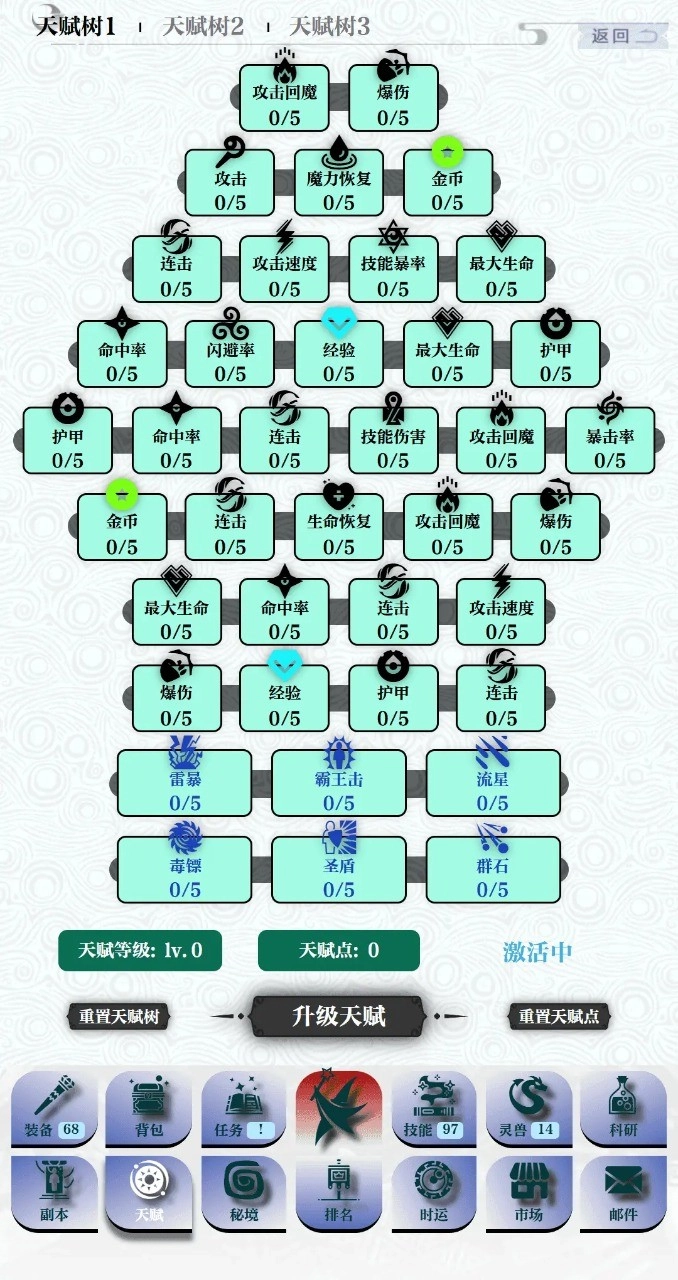Select the 暴击率 talent node
Viewport: 678px width, 1280px height.
[x=609, y=441]
